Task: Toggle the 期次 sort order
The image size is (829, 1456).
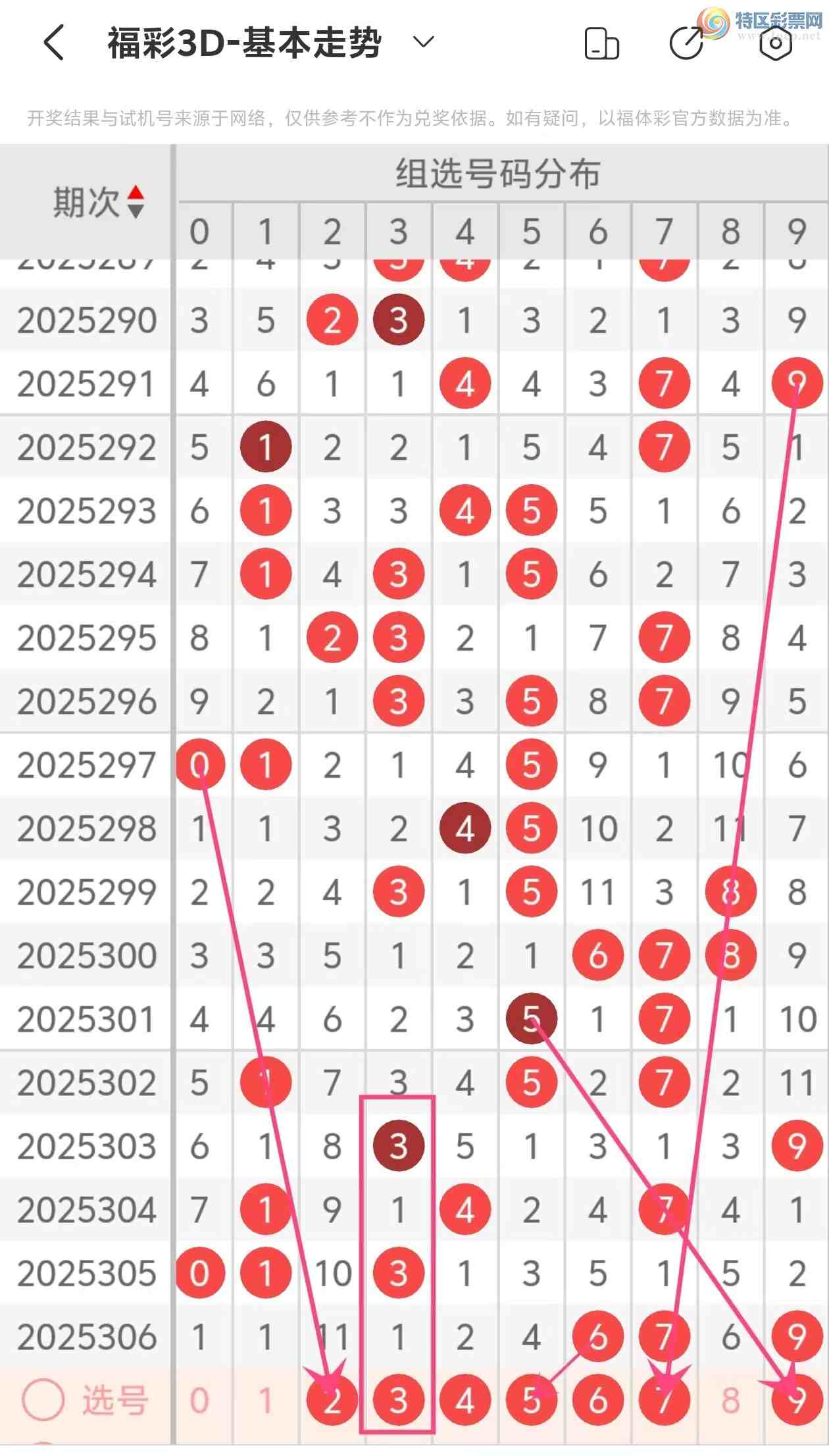Action: (x=136, y=201)
